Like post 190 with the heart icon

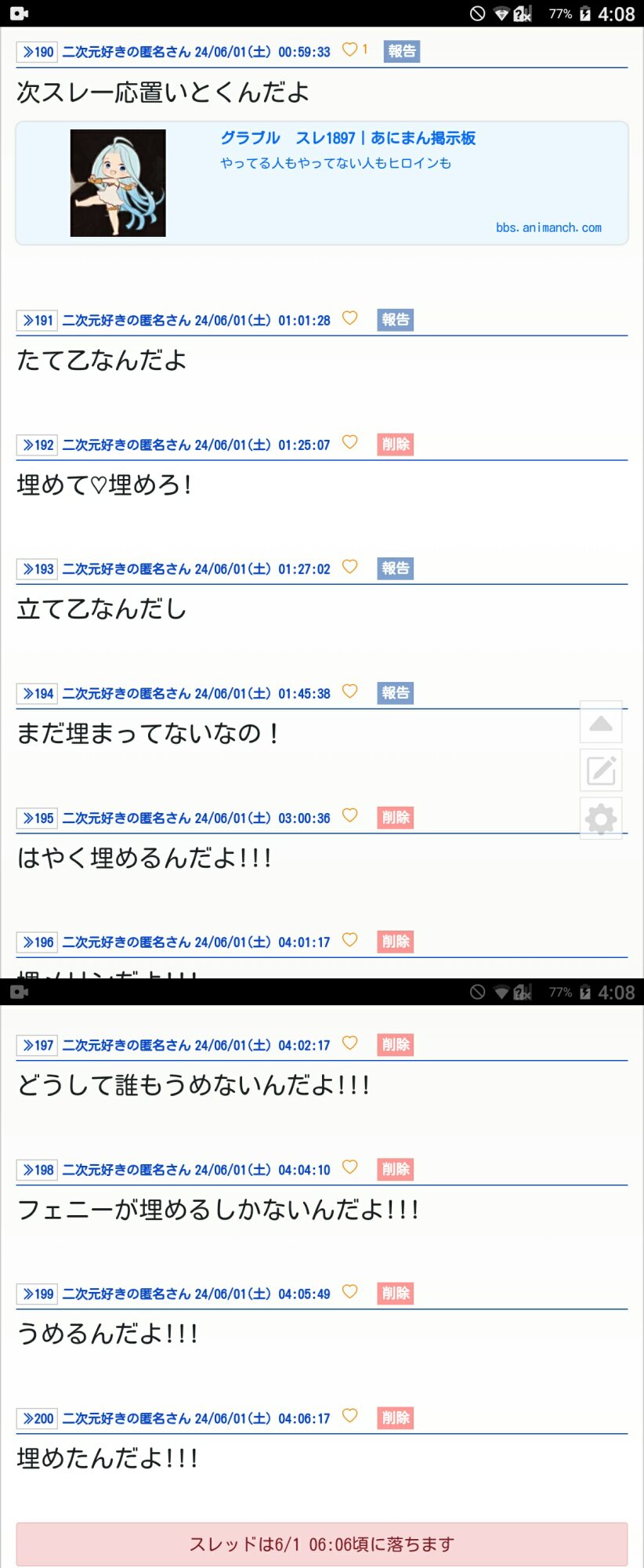tap(350, 49)
